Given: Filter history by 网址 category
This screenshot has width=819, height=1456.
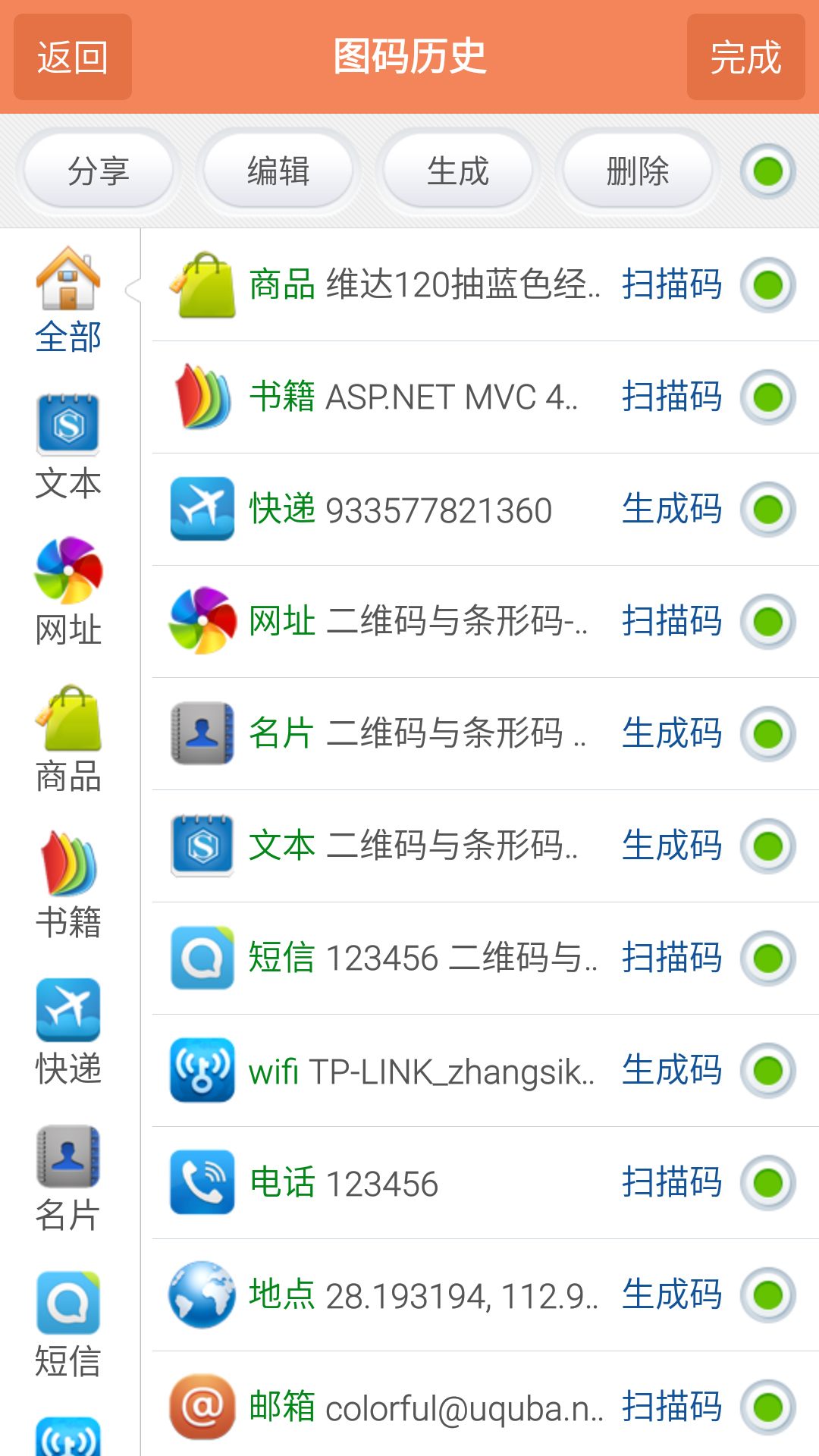Looking at the screenshot, I should (68, 593).
